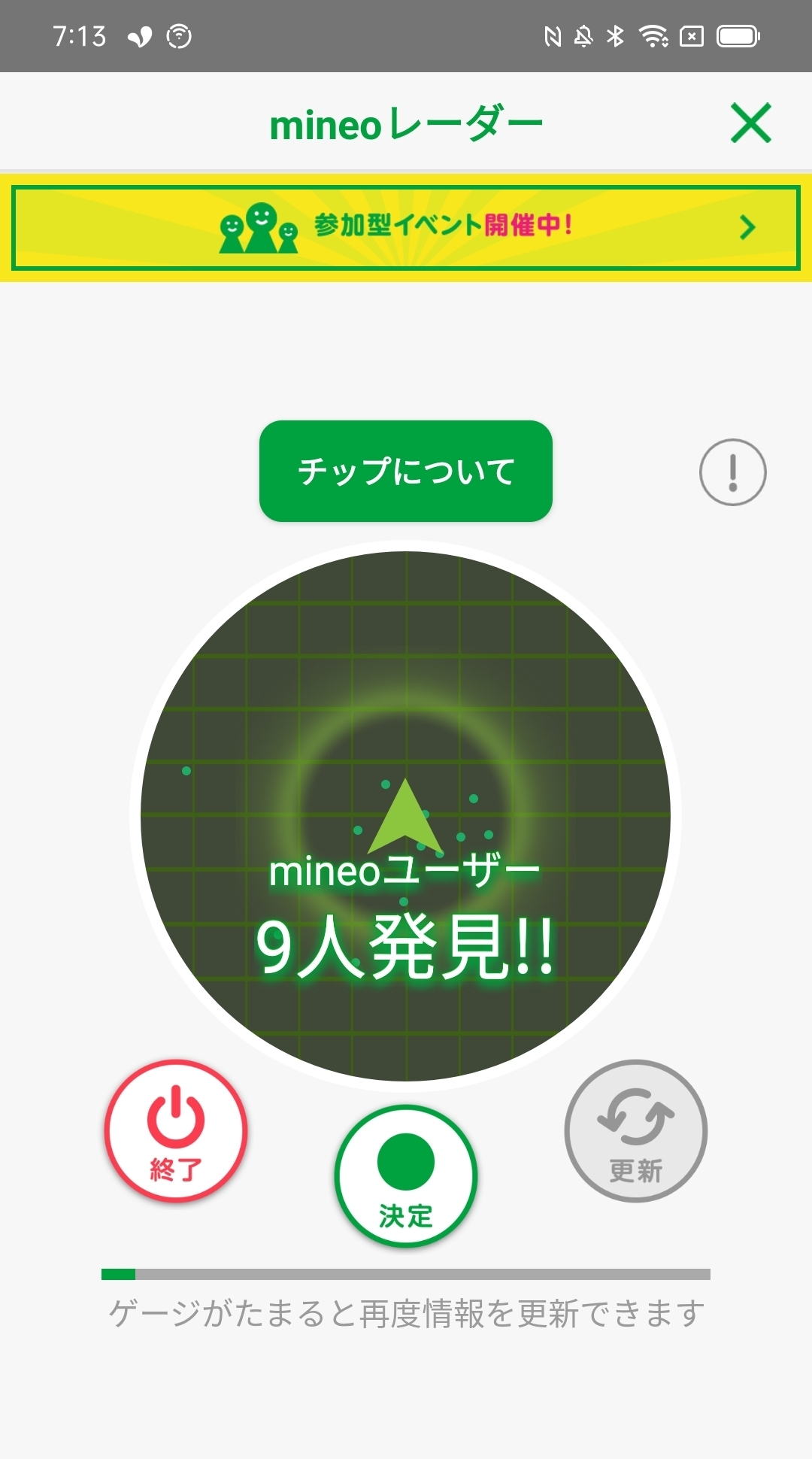Screen dimensions: 812x1459
Task: Open the exclamation info icon
Action: 732,472
